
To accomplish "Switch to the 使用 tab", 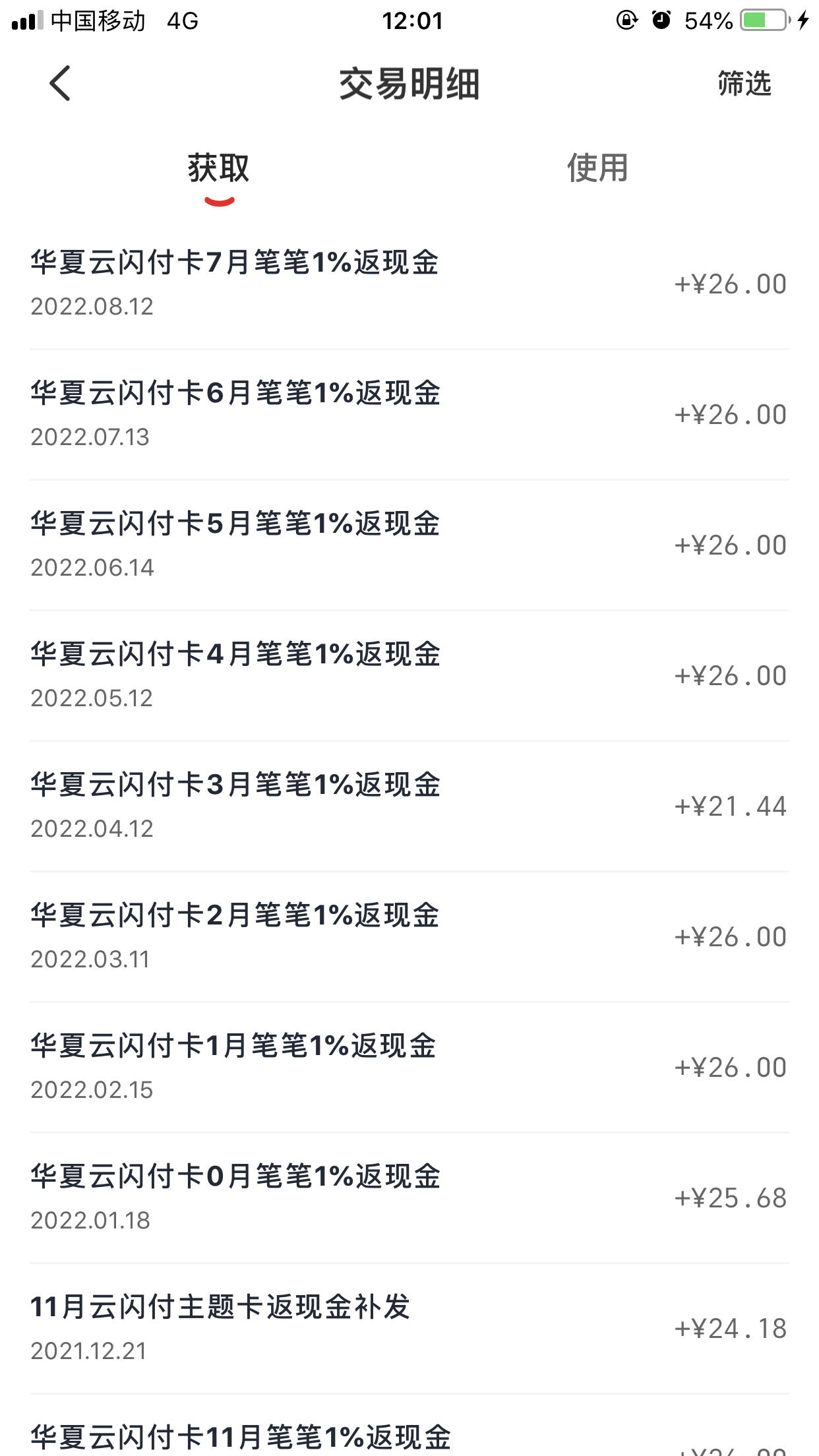I will tap(597, 168).
